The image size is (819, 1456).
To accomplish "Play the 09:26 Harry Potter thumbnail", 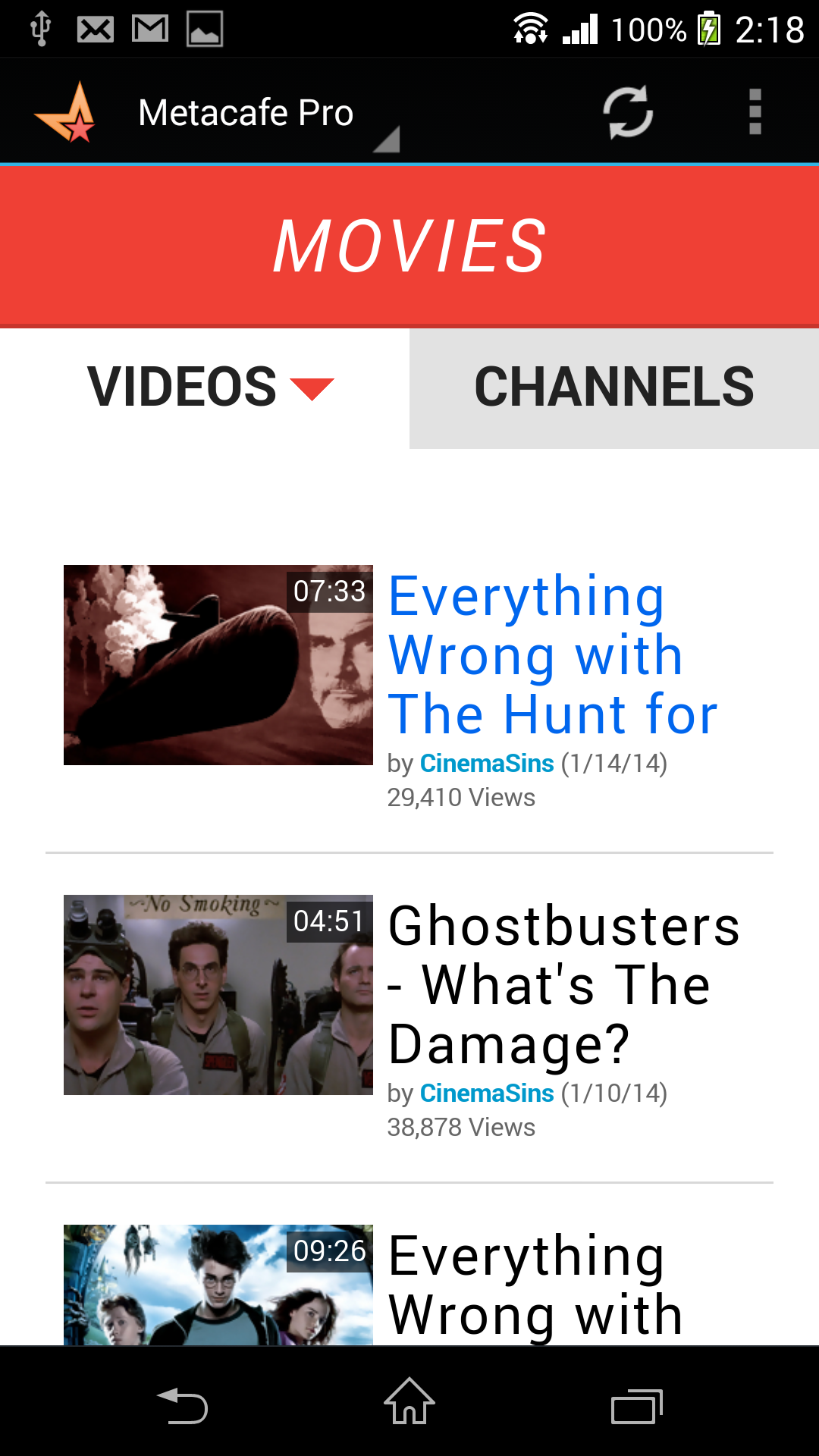I will 218,1285.
